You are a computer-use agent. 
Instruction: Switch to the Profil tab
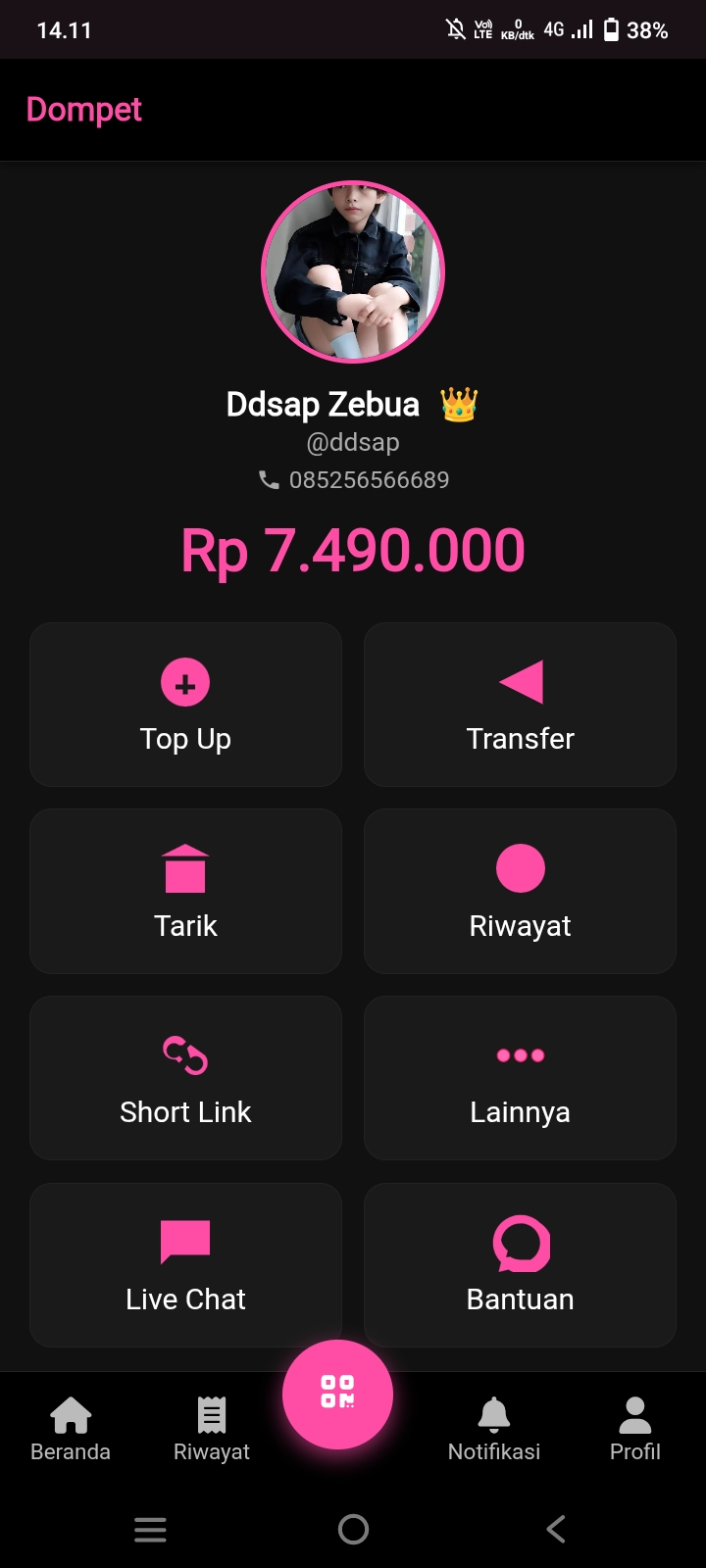click(x=635, y=1429)
